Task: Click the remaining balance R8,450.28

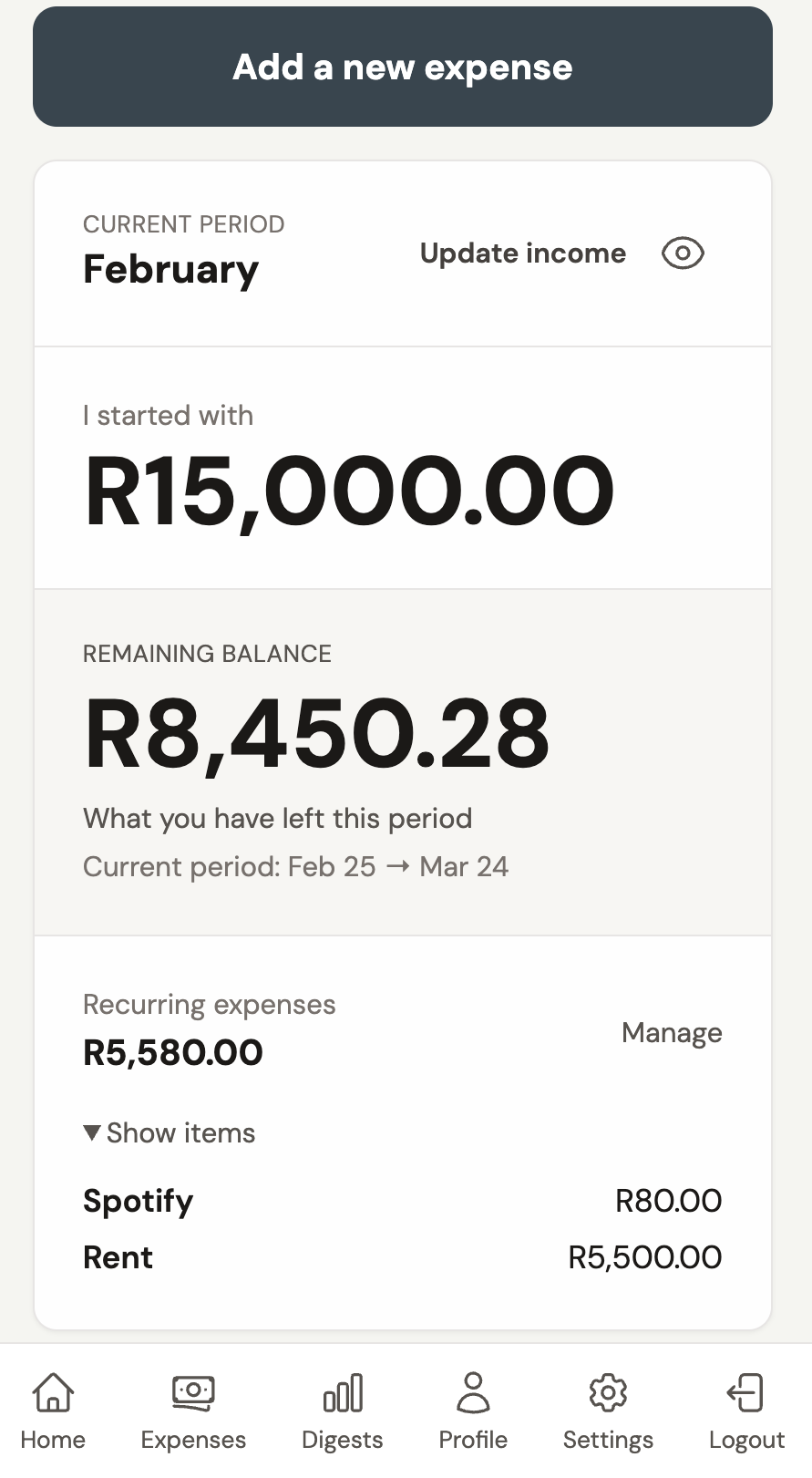Action: (316, 730)
